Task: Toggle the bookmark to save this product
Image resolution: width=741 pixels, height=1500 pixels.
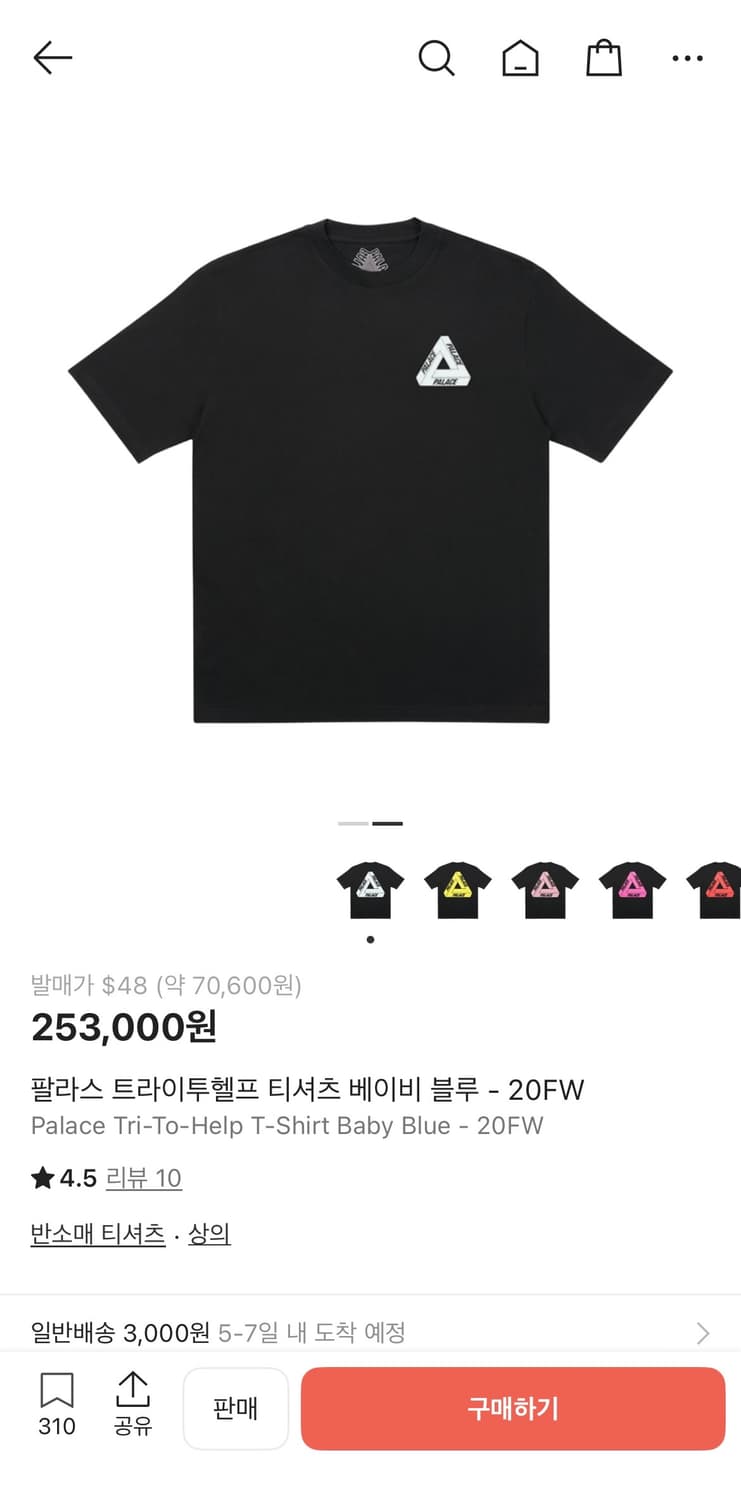Action: [x=57, y=1390]
